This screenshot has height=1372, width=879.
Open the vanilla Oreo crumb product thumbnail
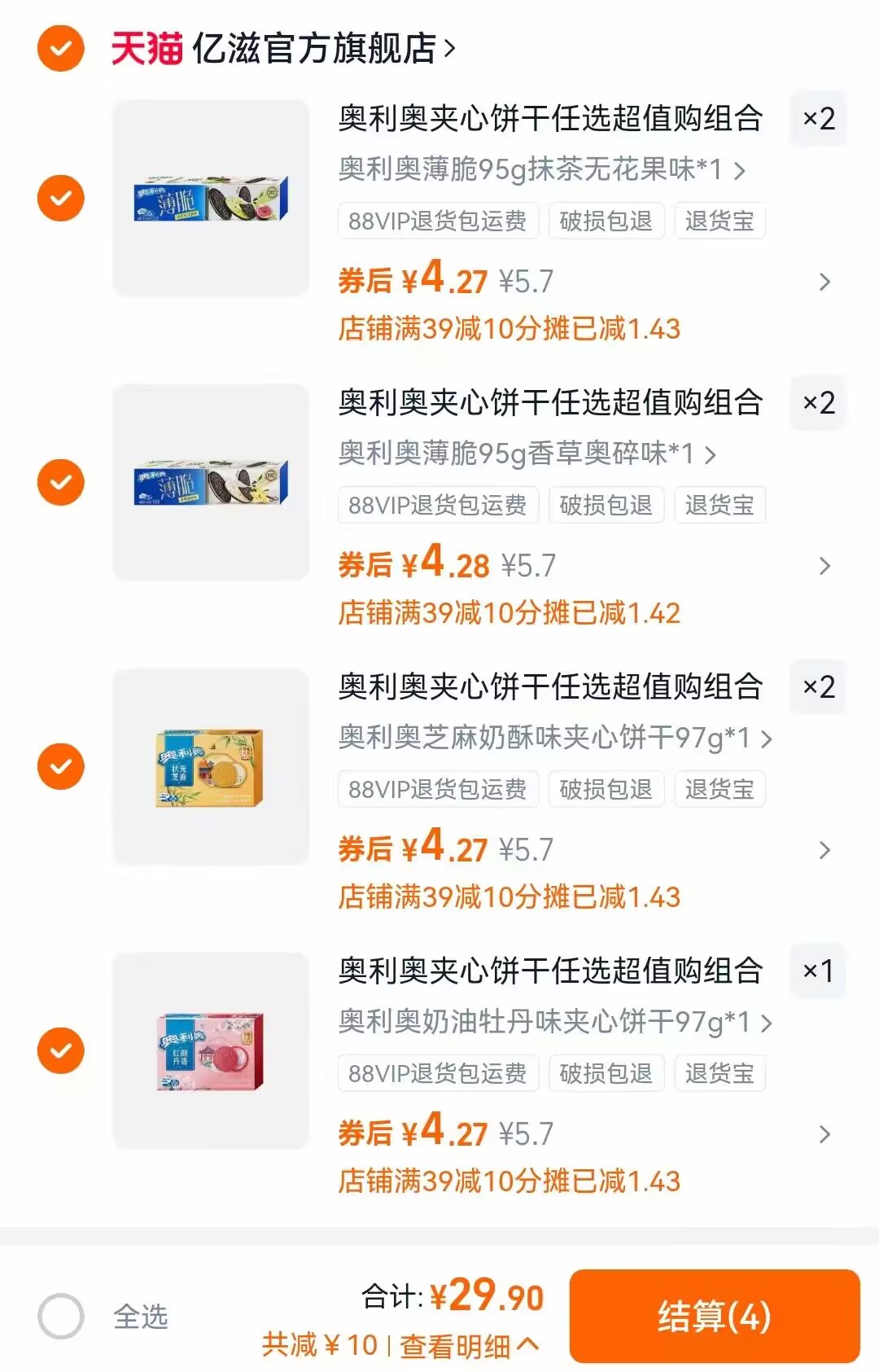point(210,482)
